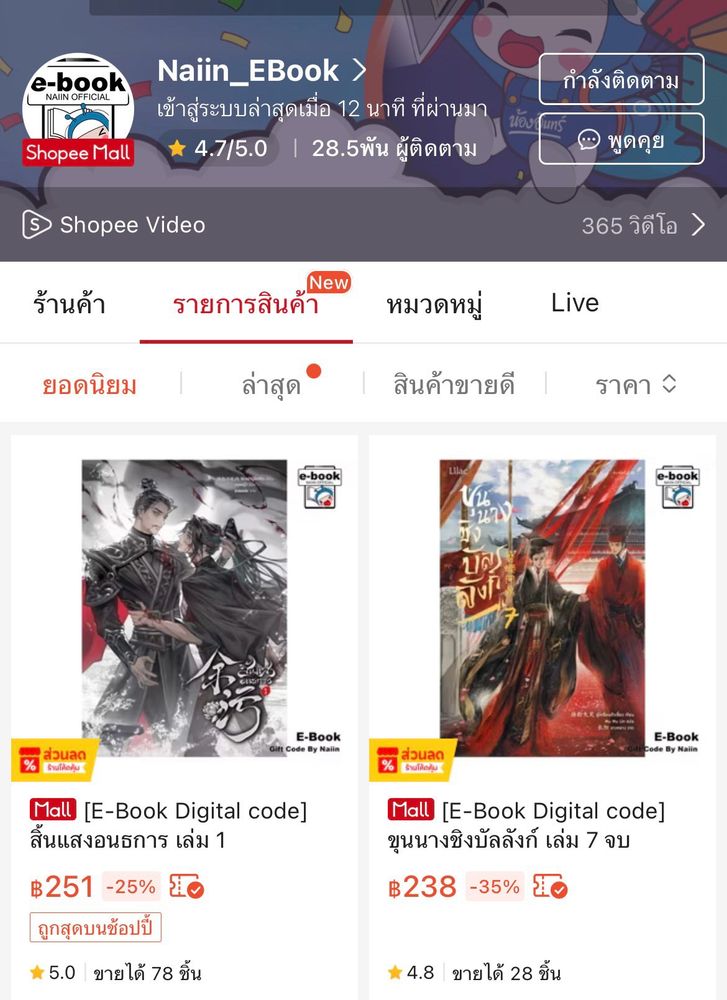Go to the Live tab

coord(575,303)
